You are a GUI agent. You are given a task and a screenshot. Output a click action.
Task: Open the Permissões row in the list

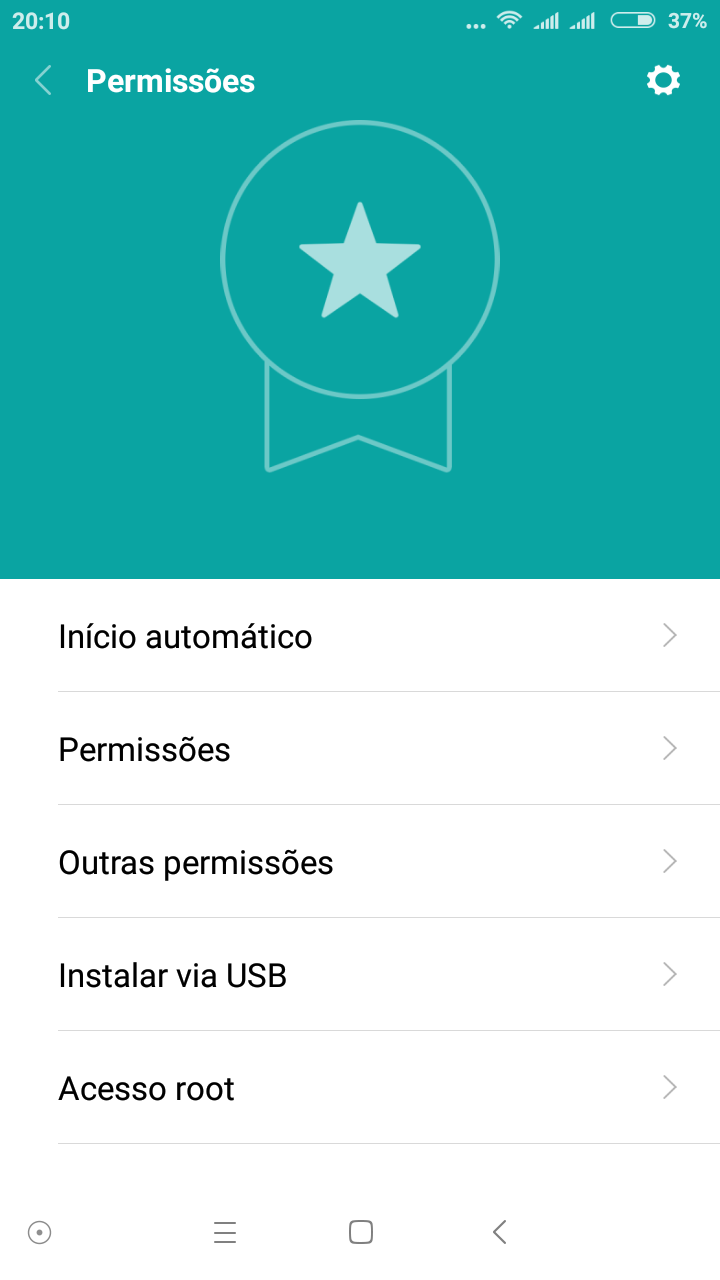pyautogui.click(x=360, y=748)
